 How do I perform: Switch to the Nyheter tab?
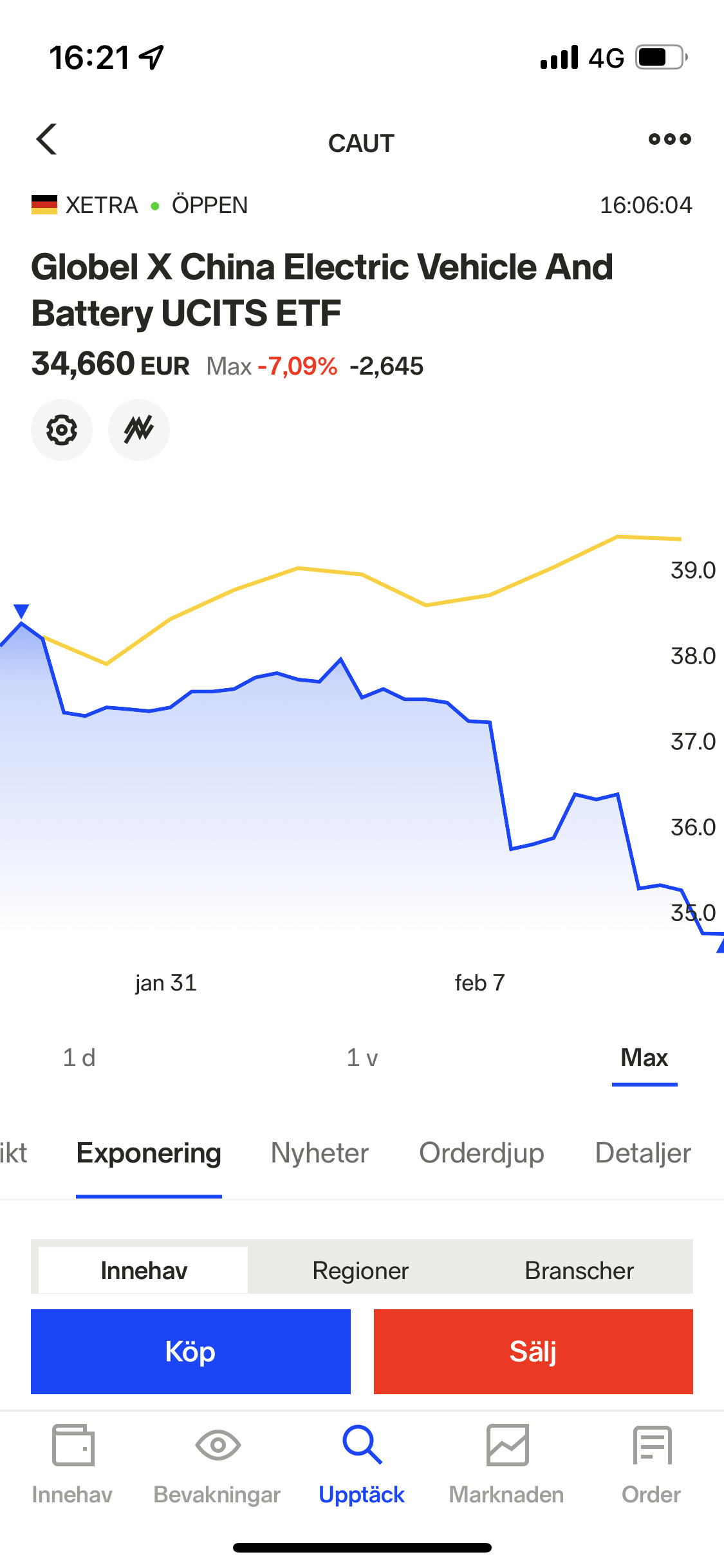pyautogui.click(x=320, y=1153)
